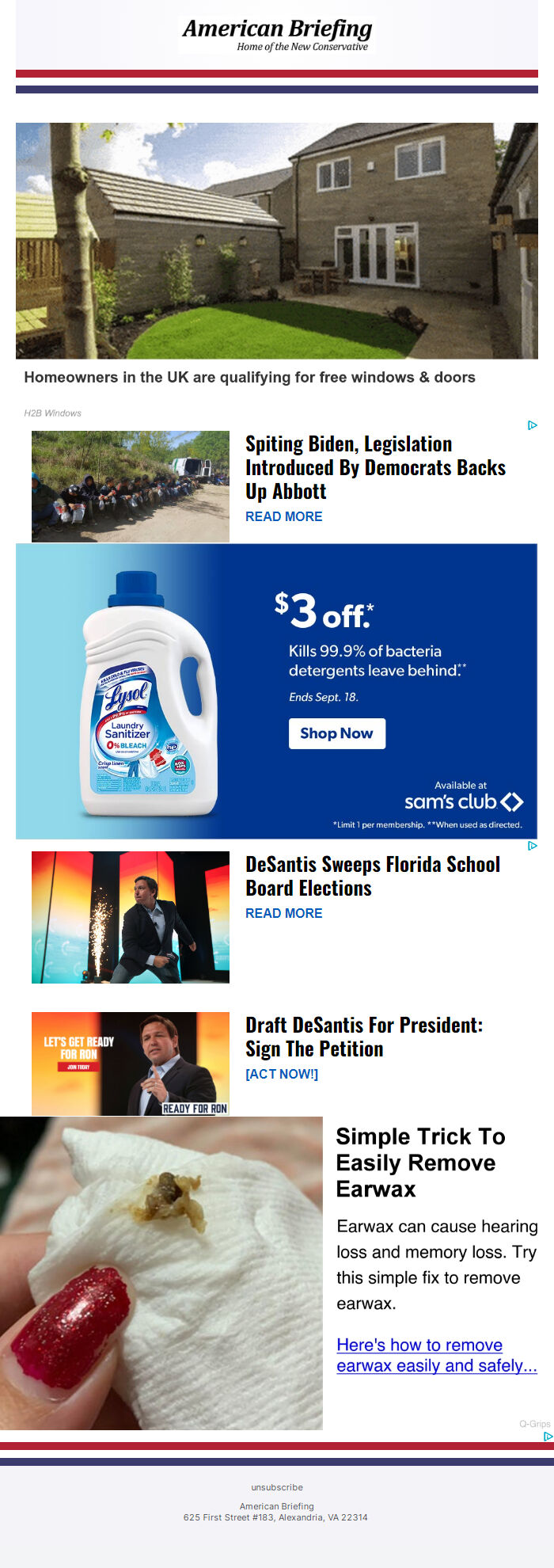Open the AdChoices icon below the Q-Grips ad
This screenshot has height=1568, width=554.
548,1436
